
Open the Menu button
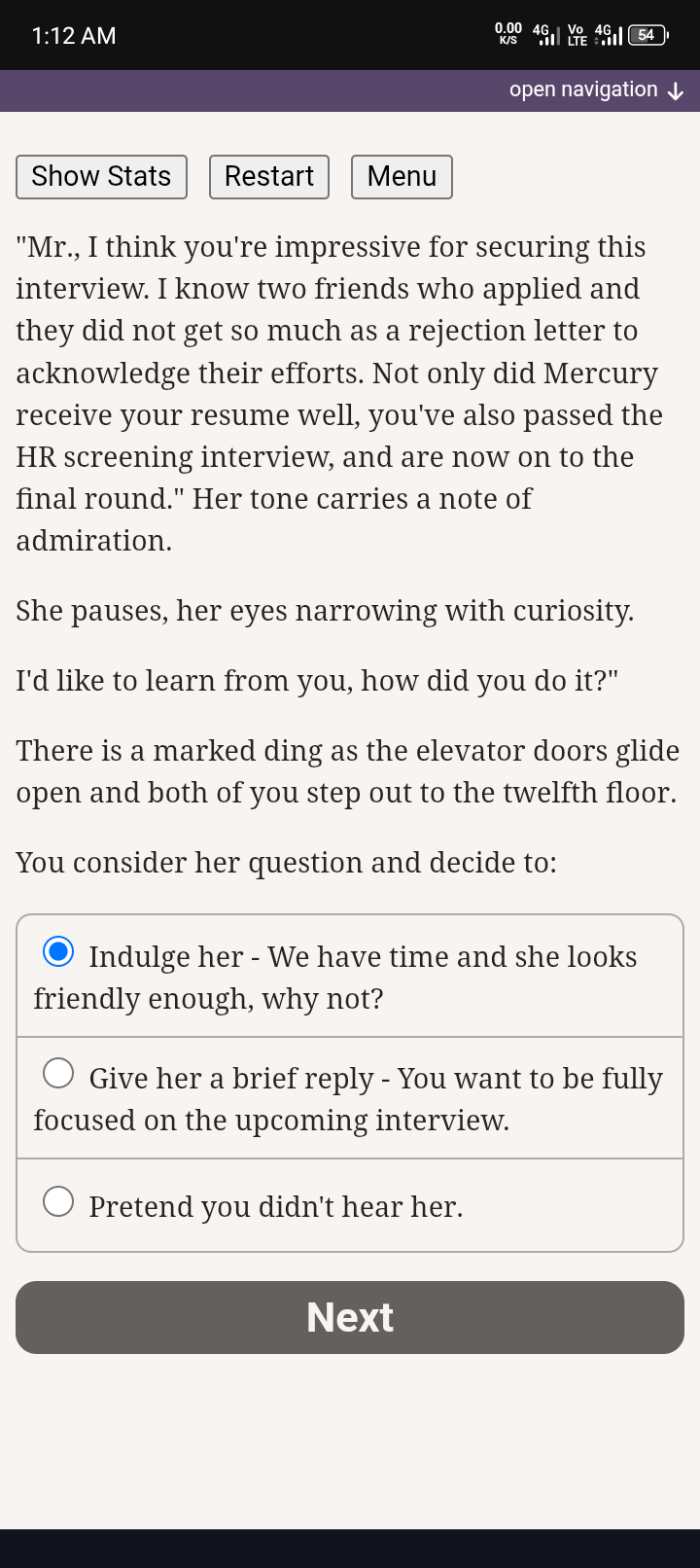point(402,177)
